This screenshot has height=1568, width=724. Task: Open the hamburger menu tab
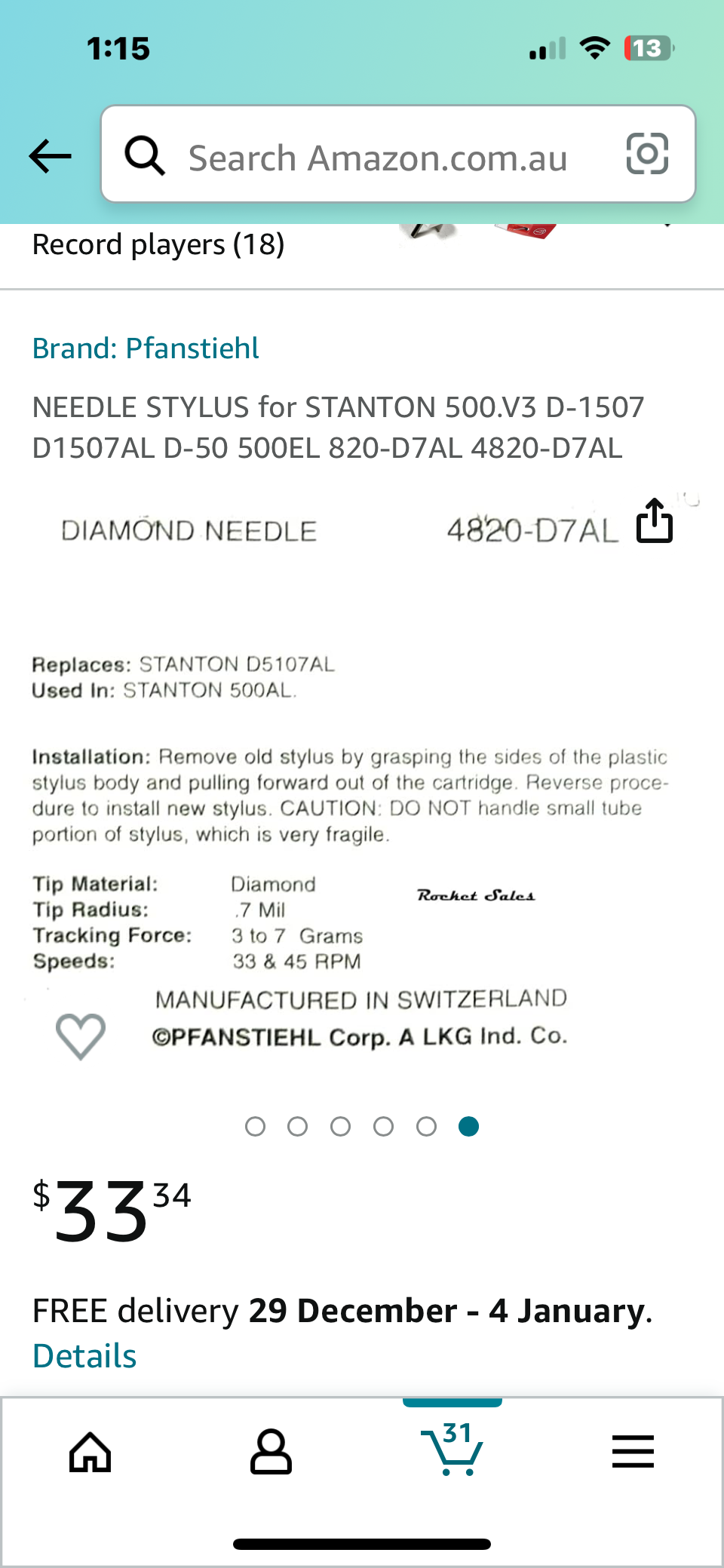(x=633, y=1452)
